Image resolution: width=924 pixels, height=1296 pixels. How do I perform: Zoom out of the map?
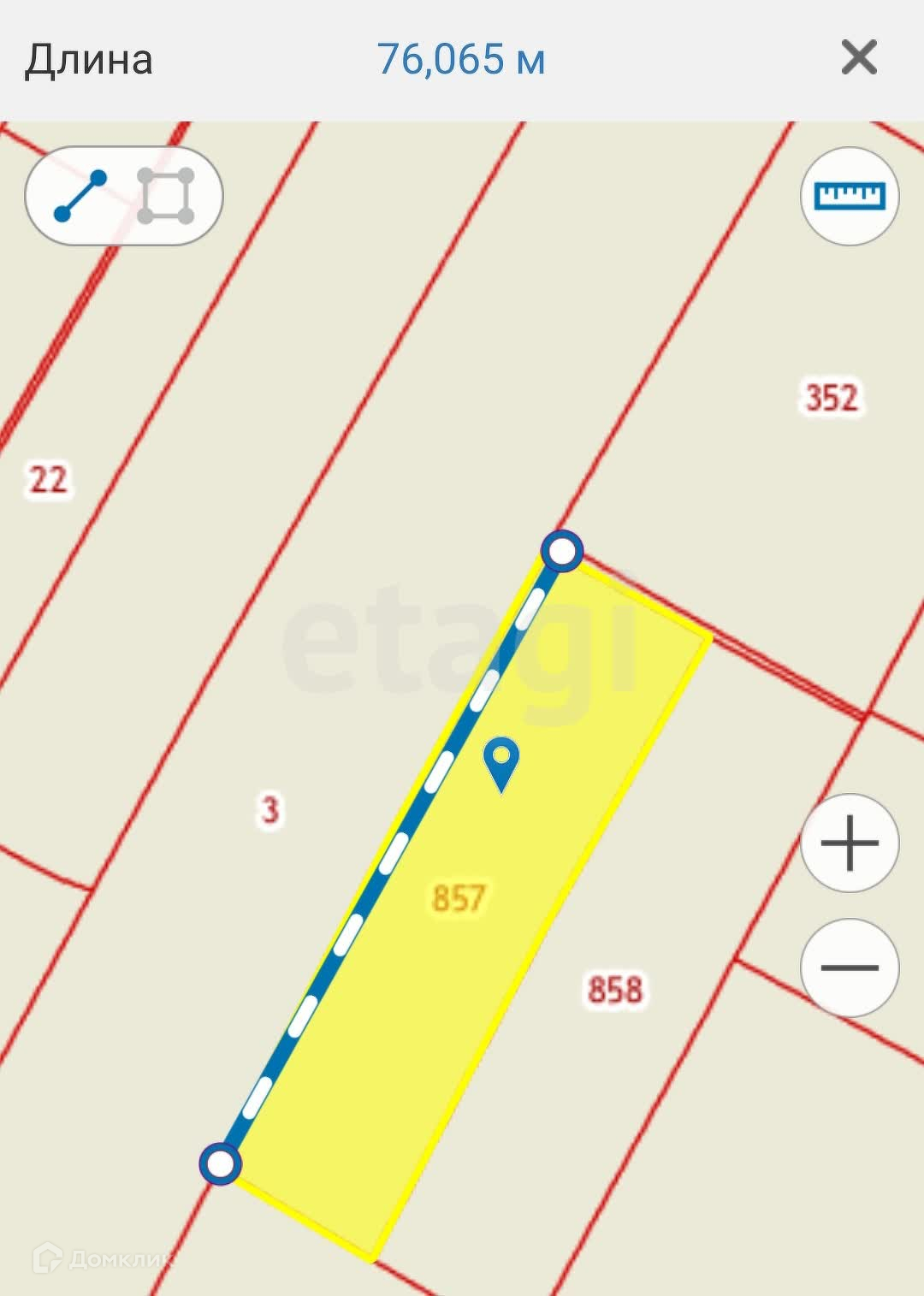tap(849, 968)
